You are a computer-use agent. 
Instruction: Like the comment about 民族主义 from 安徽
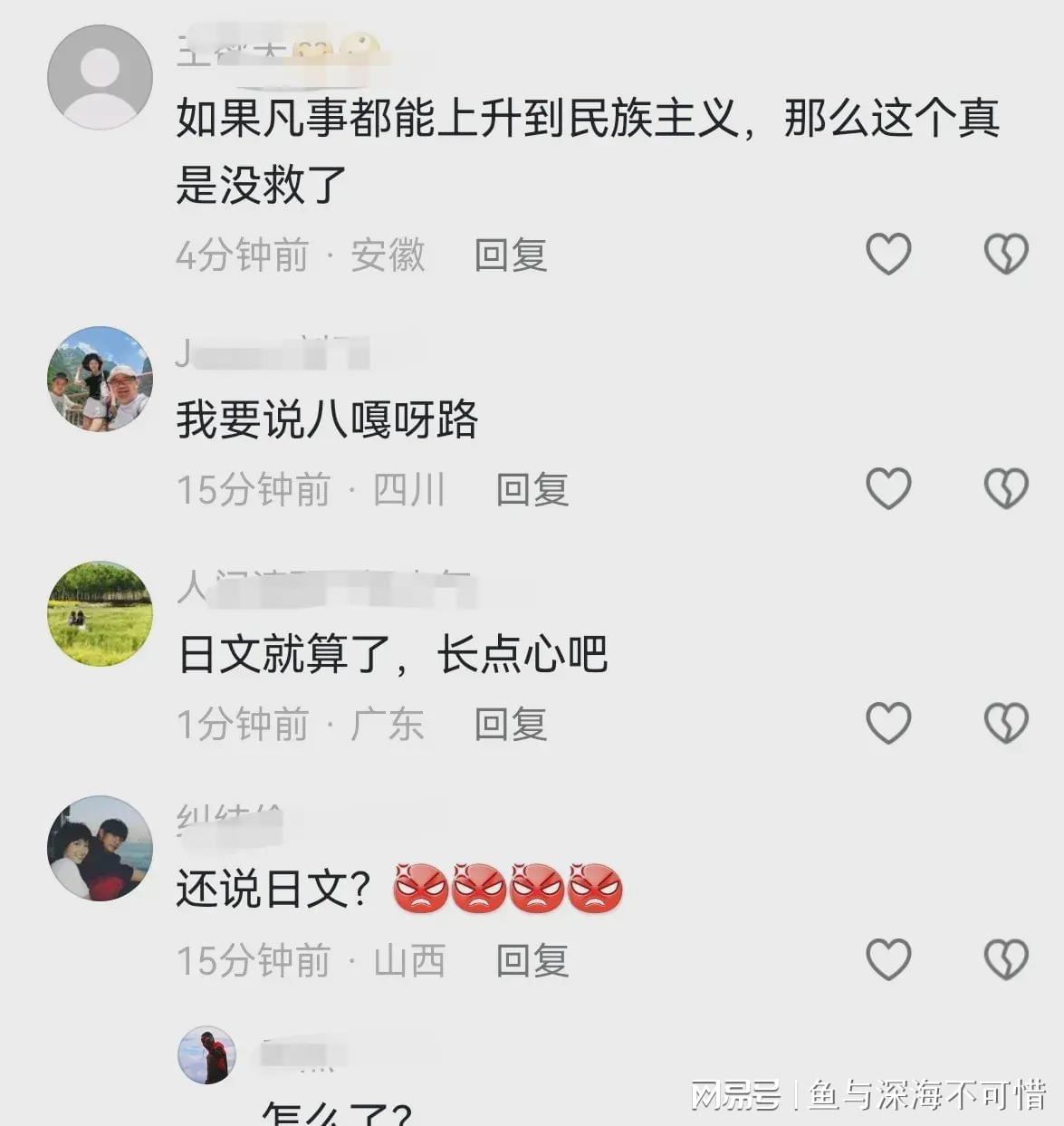[x=888, y=255]
